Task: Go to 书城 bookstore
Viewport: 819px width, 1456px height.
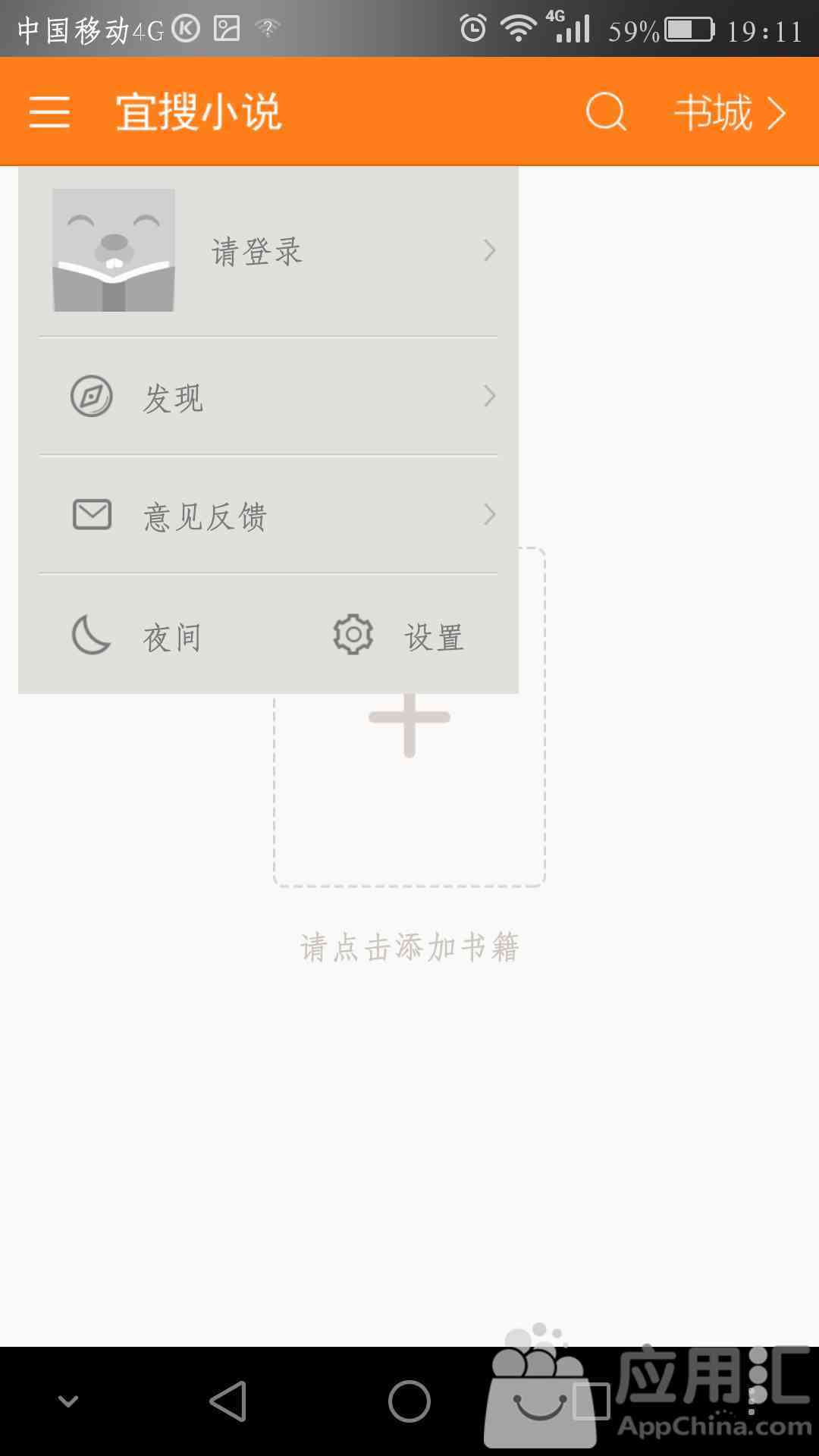Action: pos(730,113)
